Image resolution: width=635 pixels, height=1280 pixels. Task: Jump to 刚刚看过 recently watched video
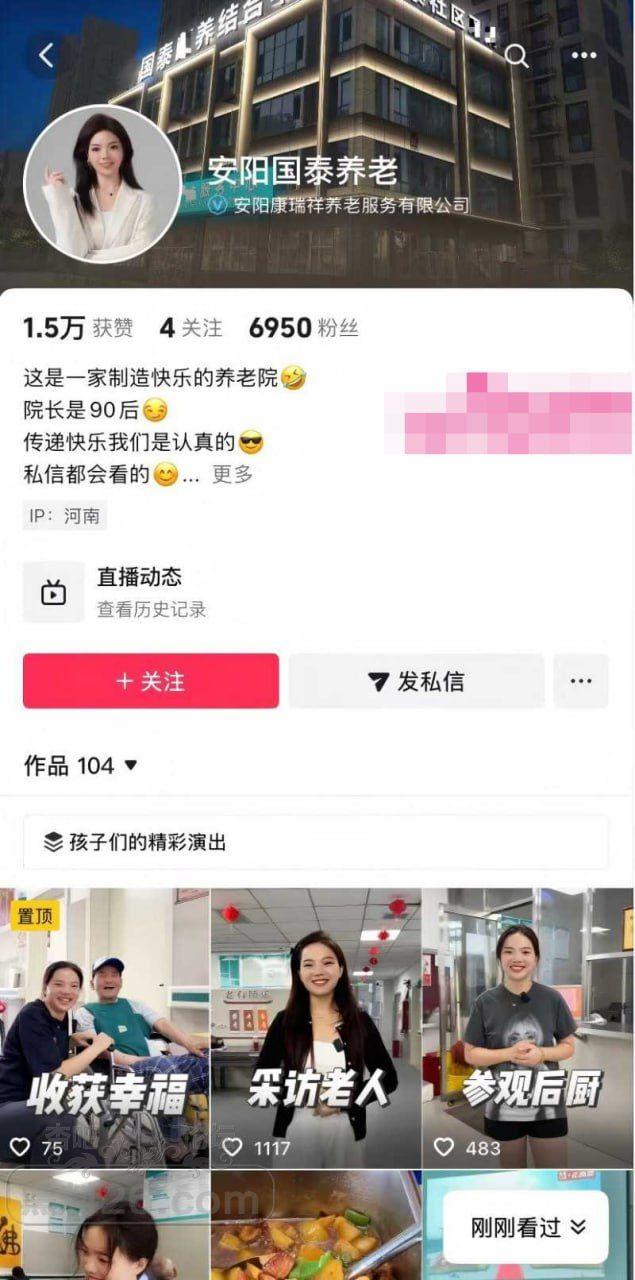pos(527,1227)
